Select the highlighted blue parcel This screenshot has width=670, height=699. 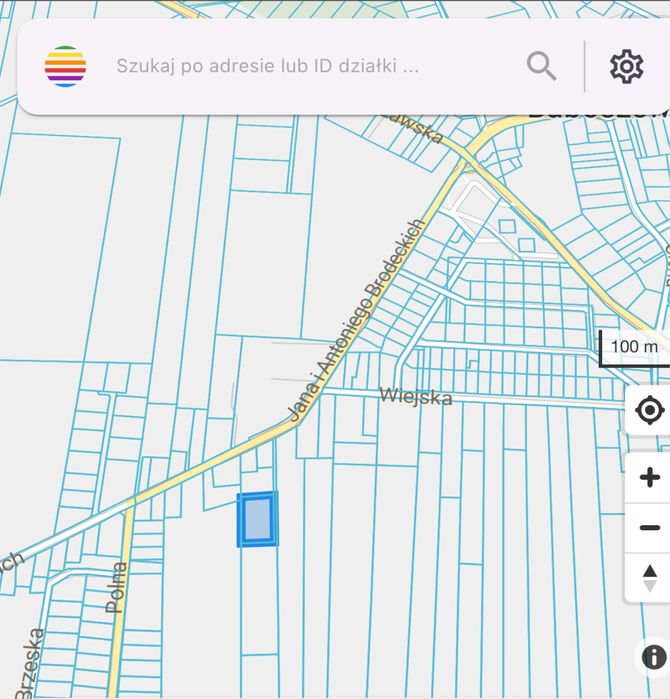pos(258,520)
